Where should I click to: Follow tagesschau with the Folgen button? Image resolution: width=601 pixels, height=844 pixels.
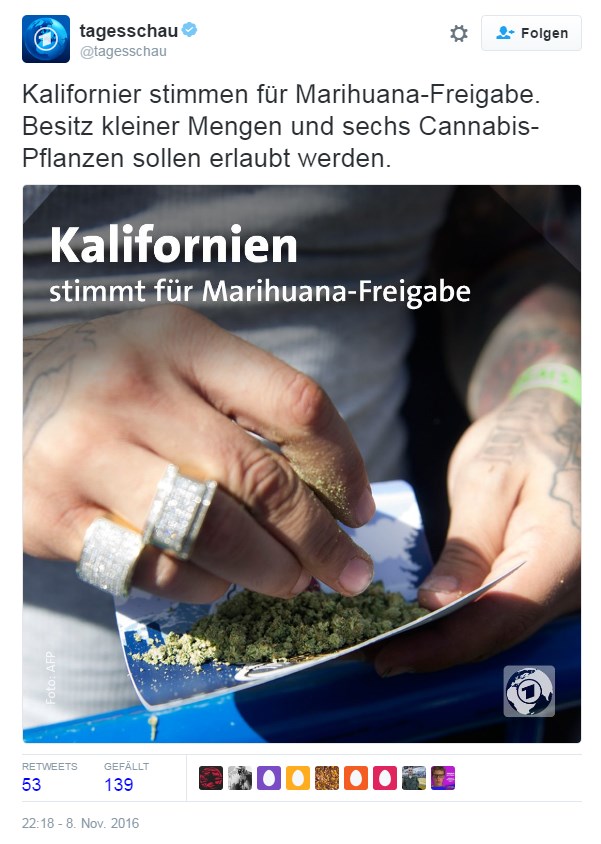click(531, 33)
